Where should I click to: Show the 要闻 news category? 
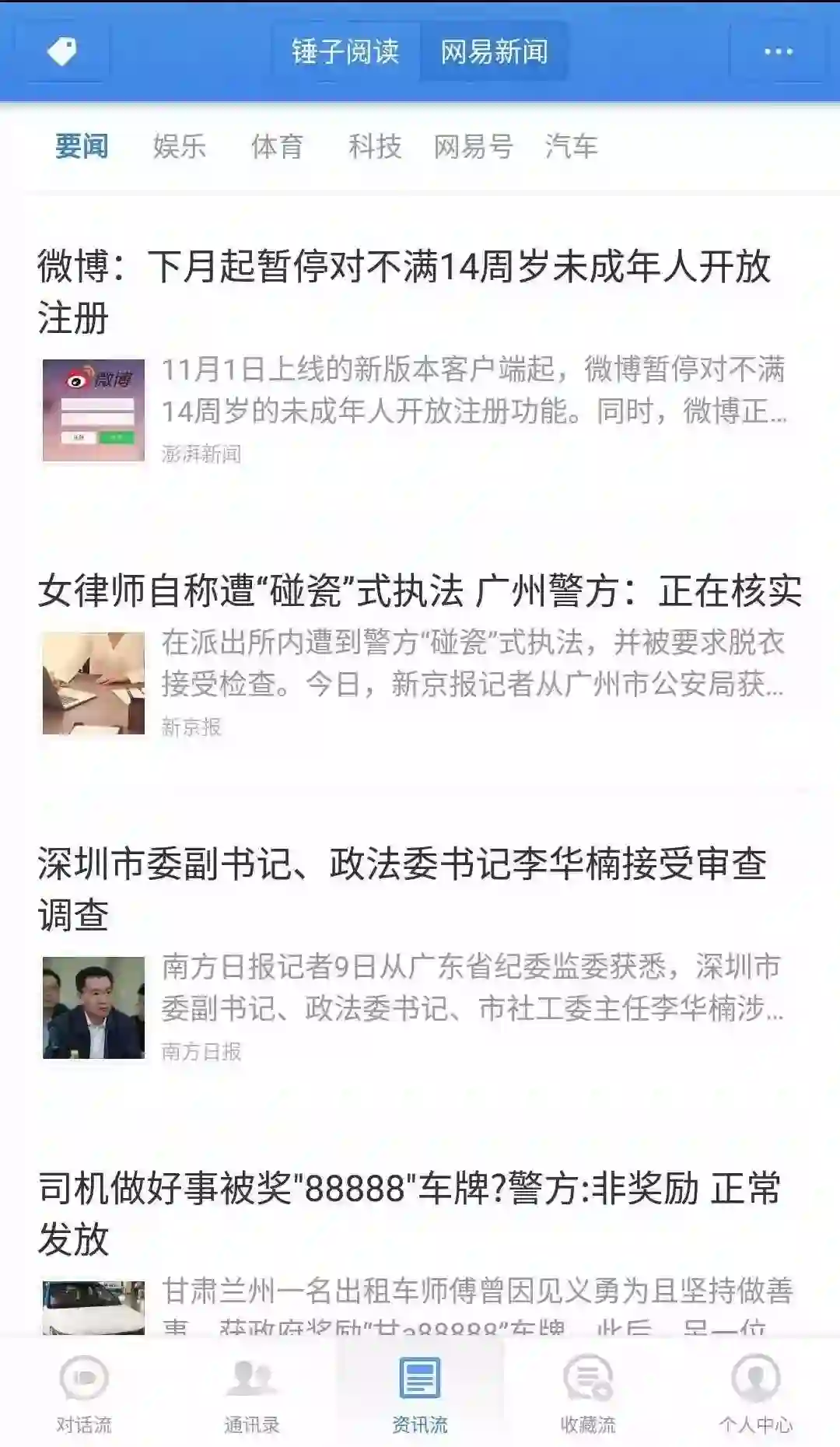point(82,146)
